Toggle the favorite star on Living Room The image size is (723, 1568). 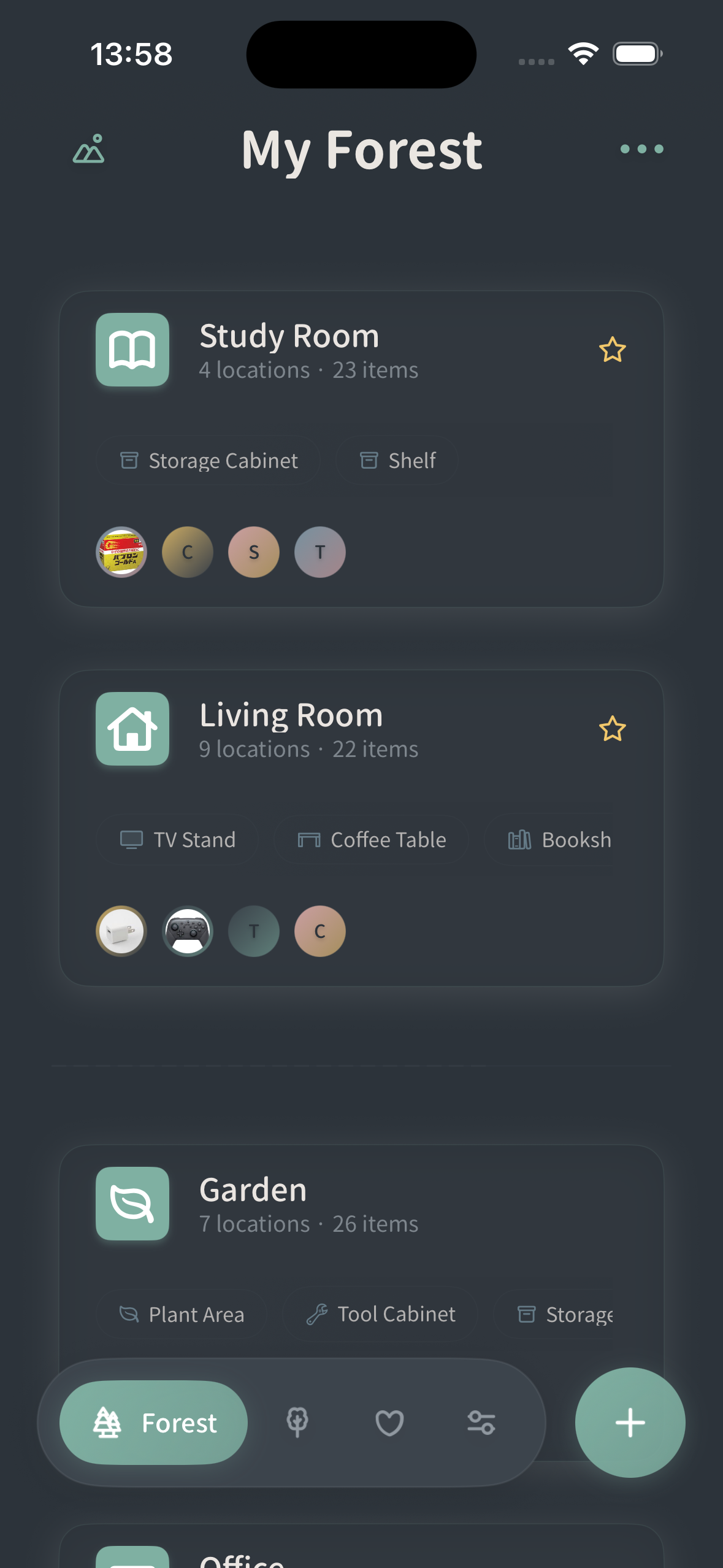(612, 729)
